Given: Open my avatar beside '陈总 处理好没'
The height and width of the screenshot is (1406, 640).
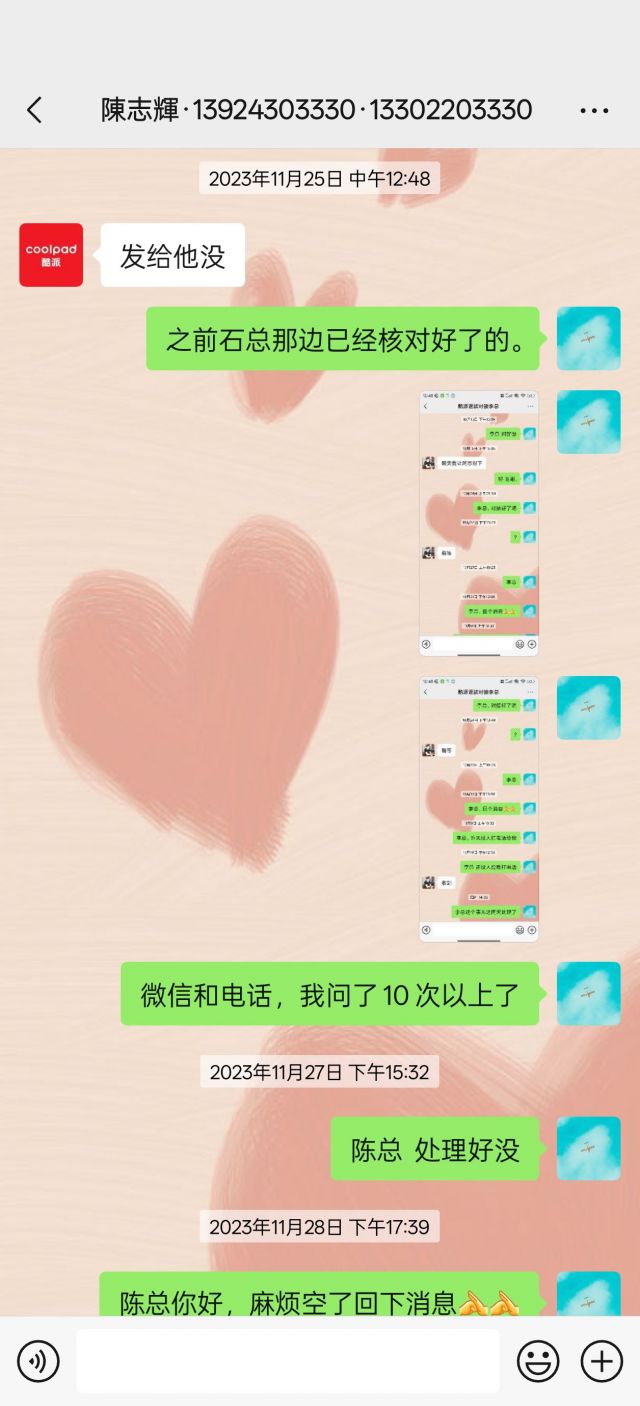Looking at the screenshot, I should point(588,1148).
